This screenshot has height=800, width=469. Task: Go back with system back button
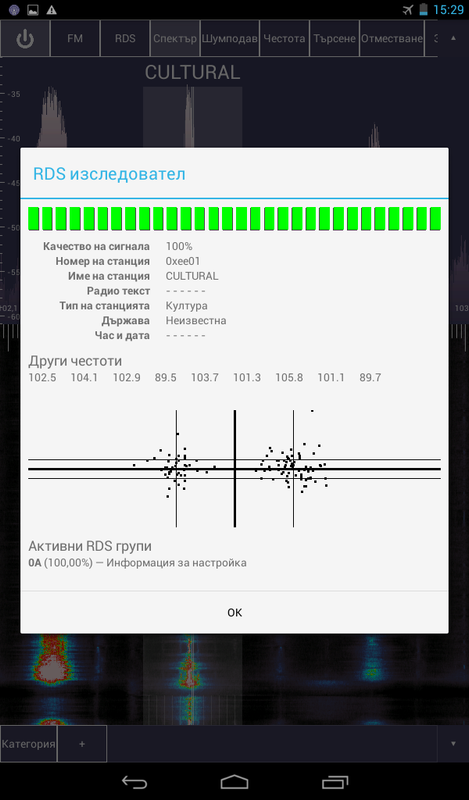click(x=134, y=782)
